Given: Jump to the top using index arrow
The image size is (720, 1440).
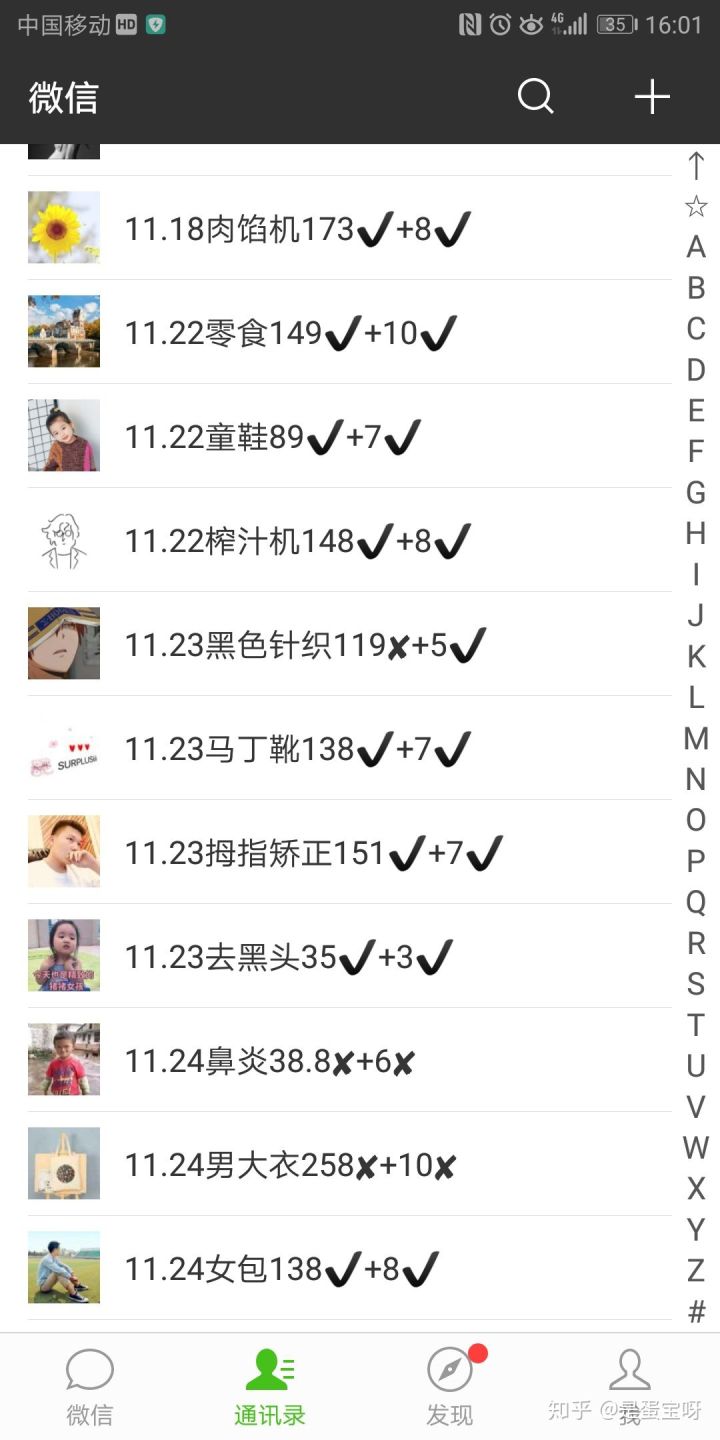Looking at the screenshot, I should coord(696,165).
